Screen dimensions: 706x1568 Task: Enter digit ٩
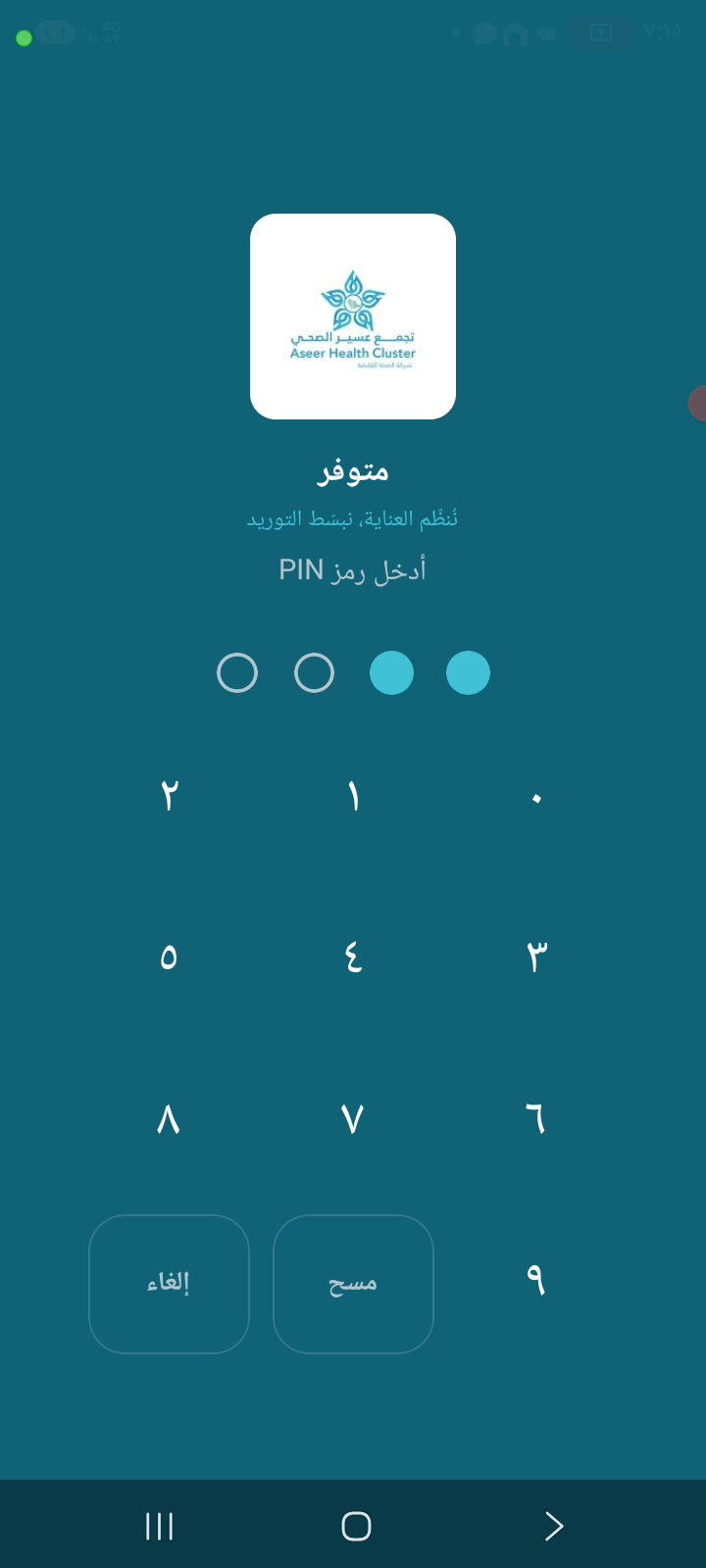pyautogui.click(x=536, y=1281)
